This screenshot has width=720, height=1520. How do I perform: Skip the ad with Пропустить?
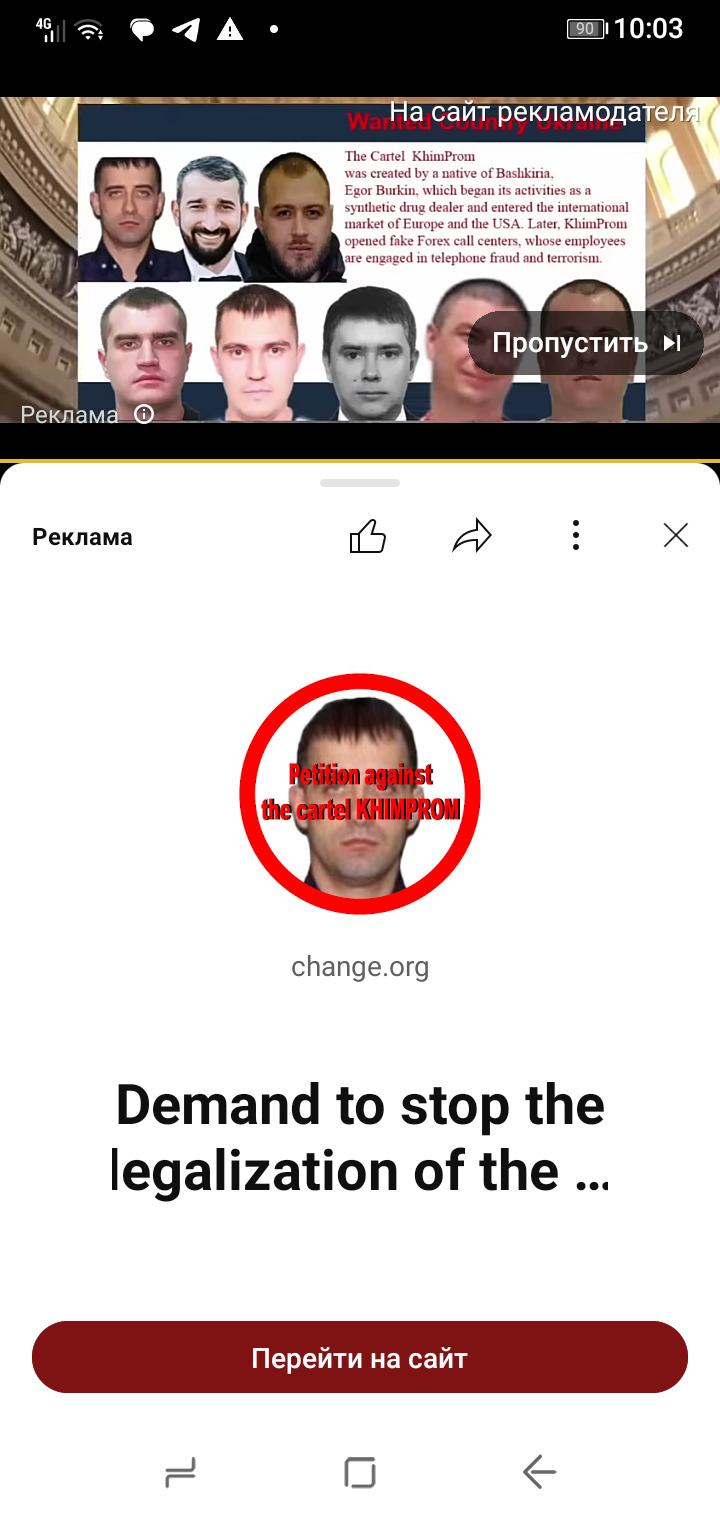586,343
